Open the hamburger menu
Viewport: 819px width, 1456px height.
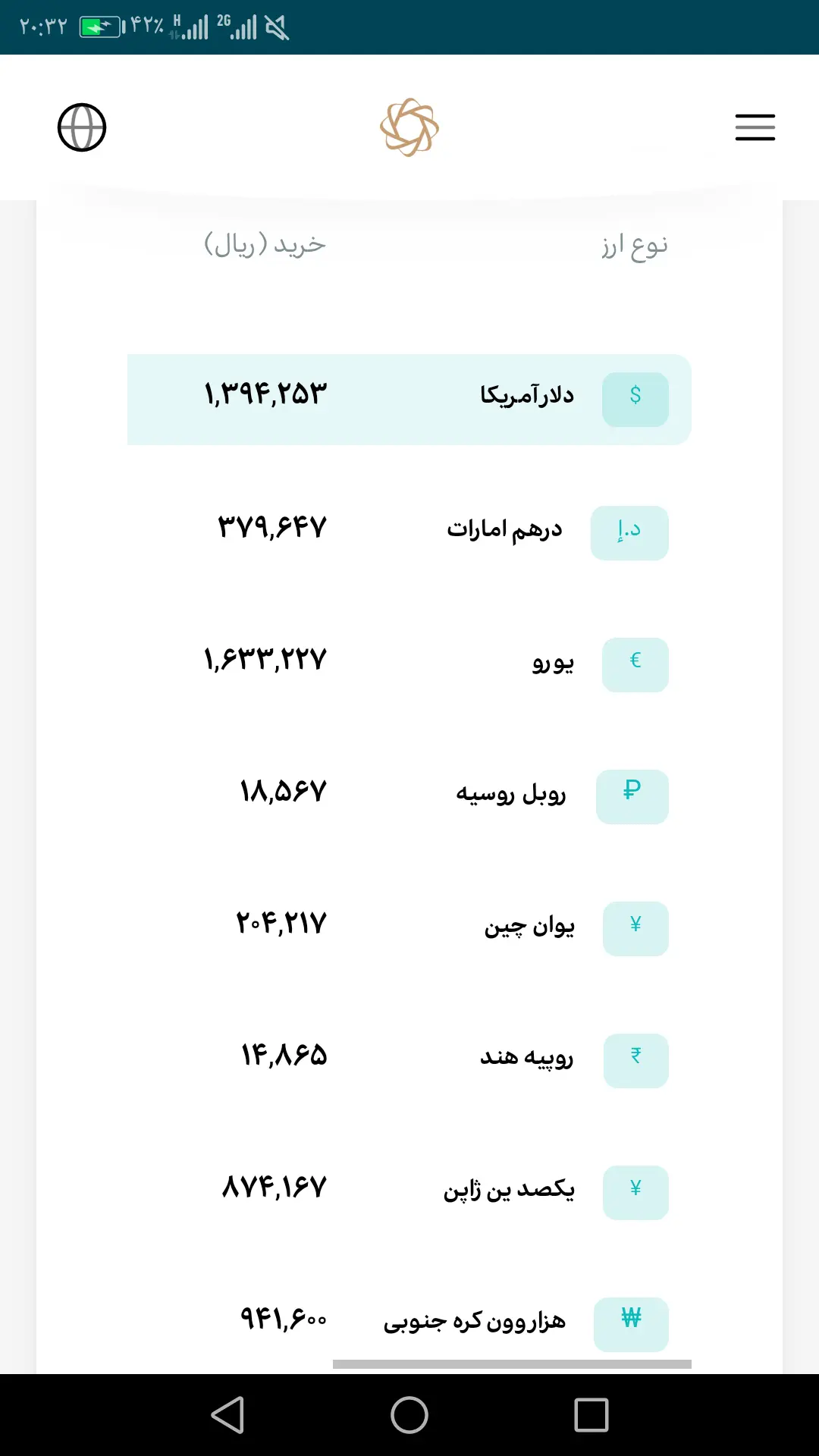(x=755, y=127)
